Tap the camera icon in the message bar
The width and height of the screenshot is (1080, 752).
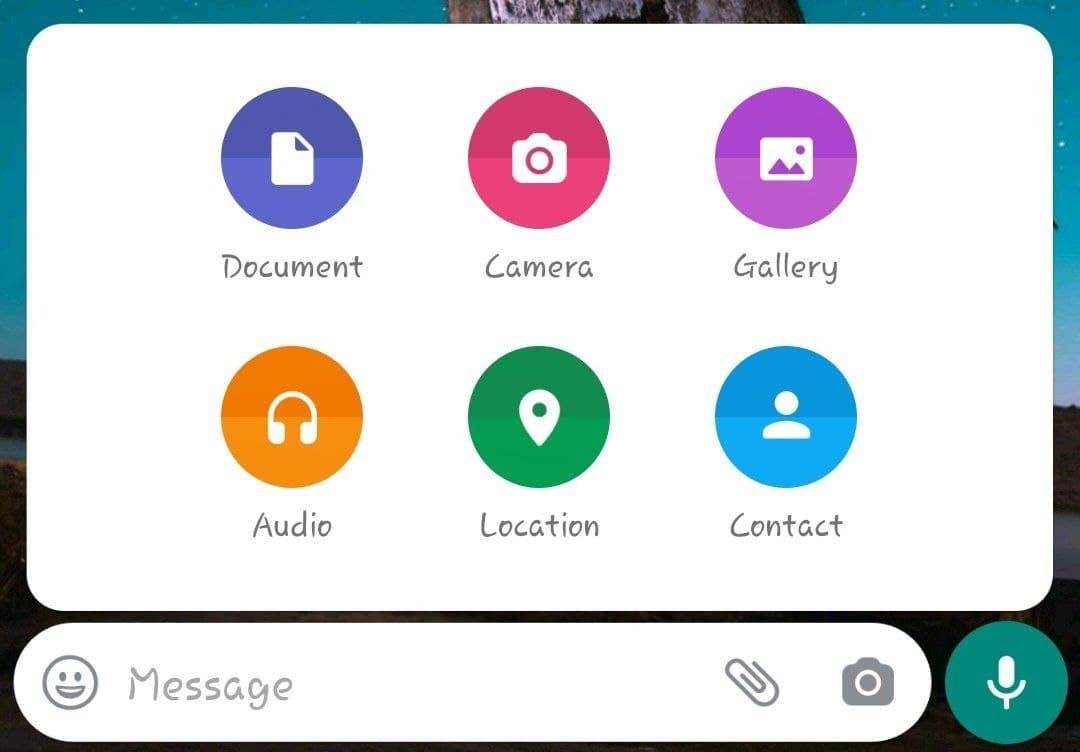(868, 683)
